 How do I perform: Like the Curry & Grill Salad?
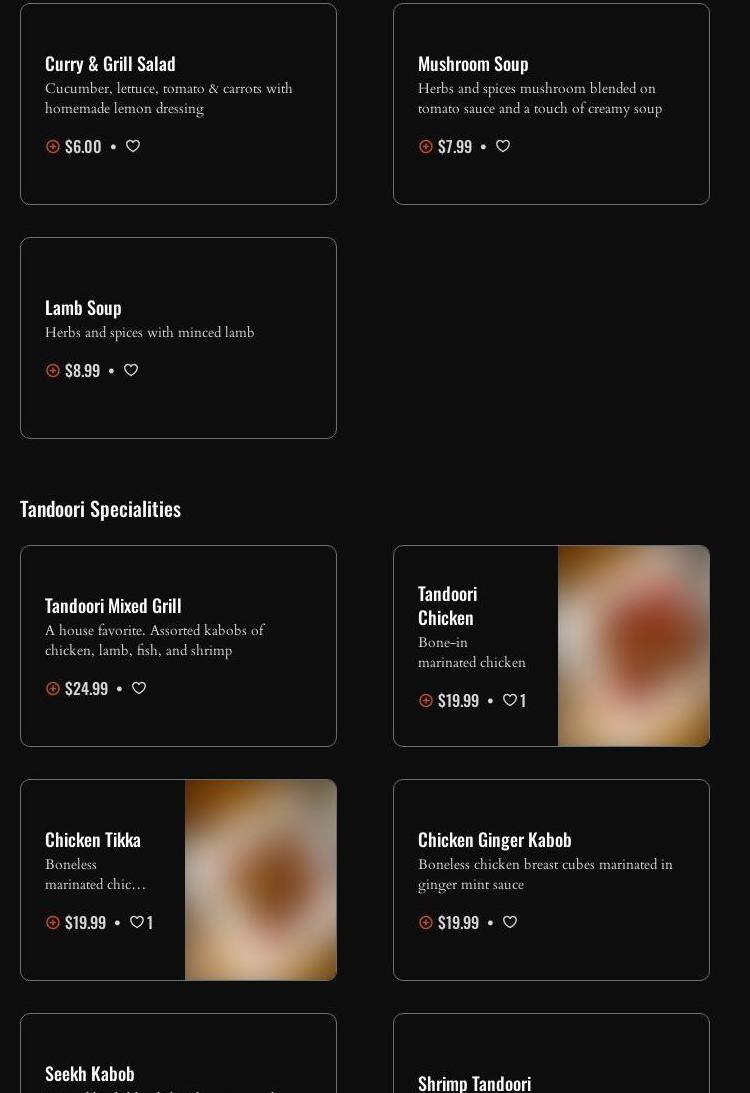(x=133, y=146)
